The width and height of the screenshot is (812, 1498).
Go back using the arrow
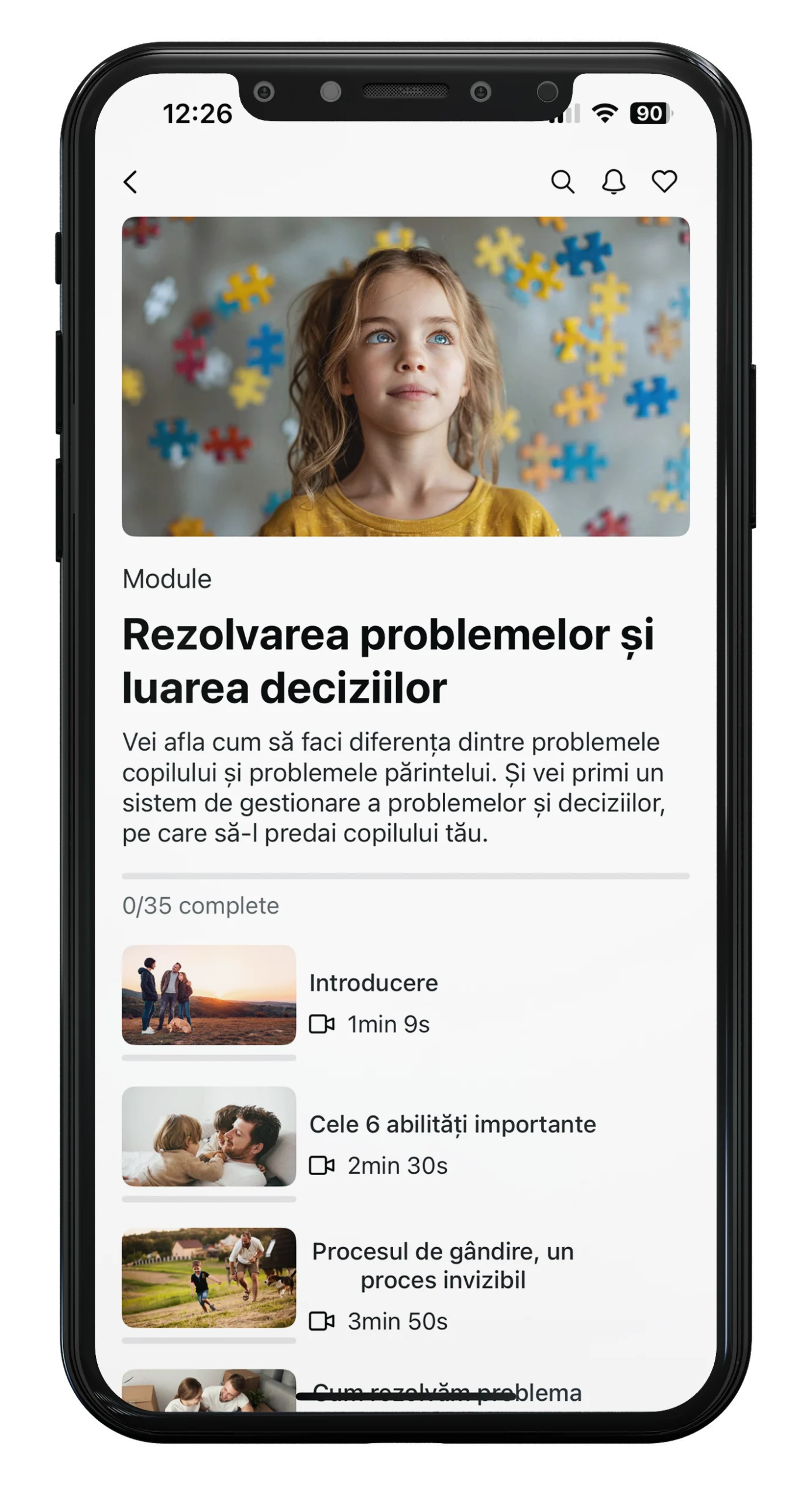[x=131, y=182]
